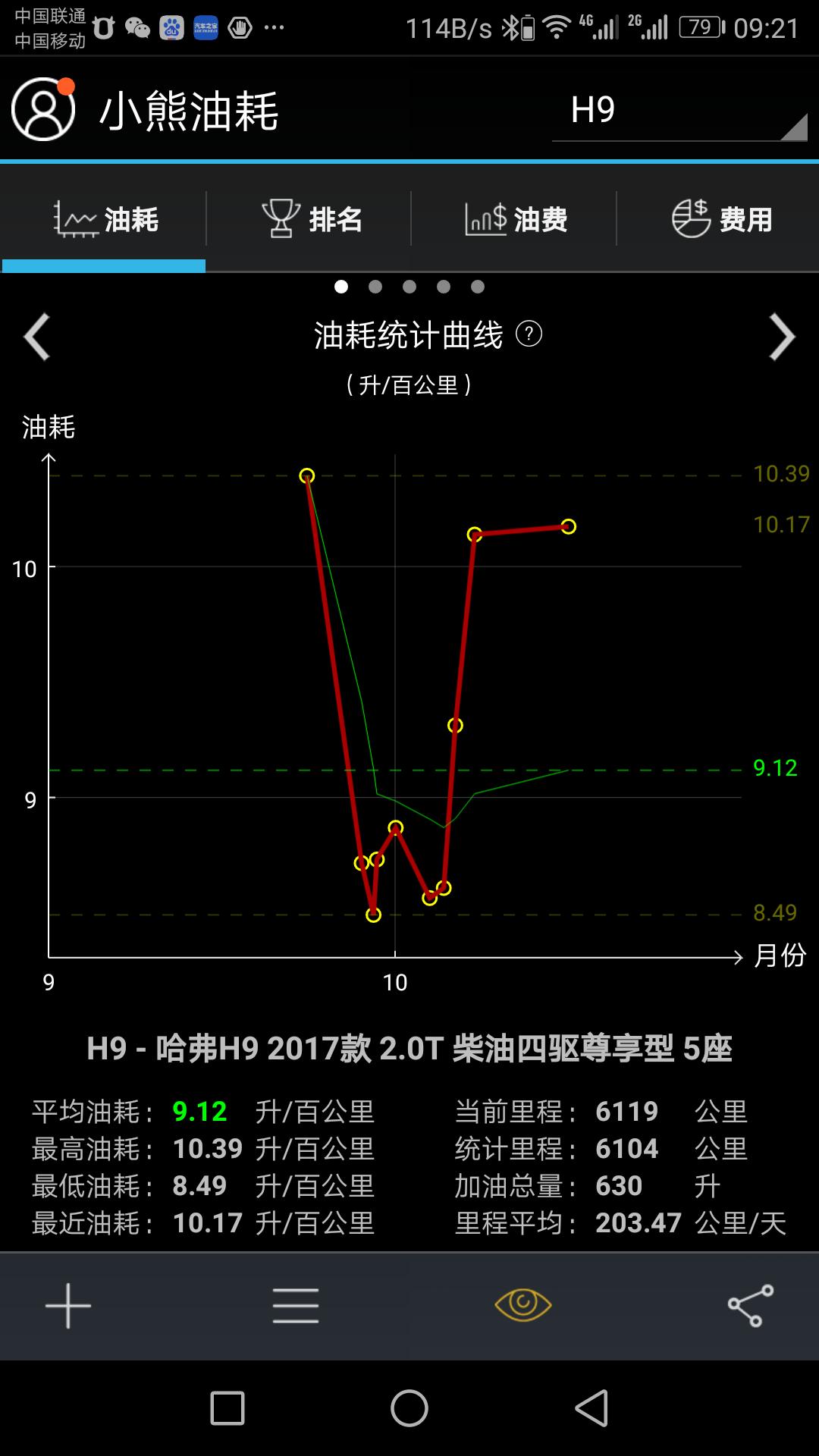Open the H9 vehicle selector dropdown
Image resolution: width=819 pixels, height=1456 pixels.
coord(675,110)
